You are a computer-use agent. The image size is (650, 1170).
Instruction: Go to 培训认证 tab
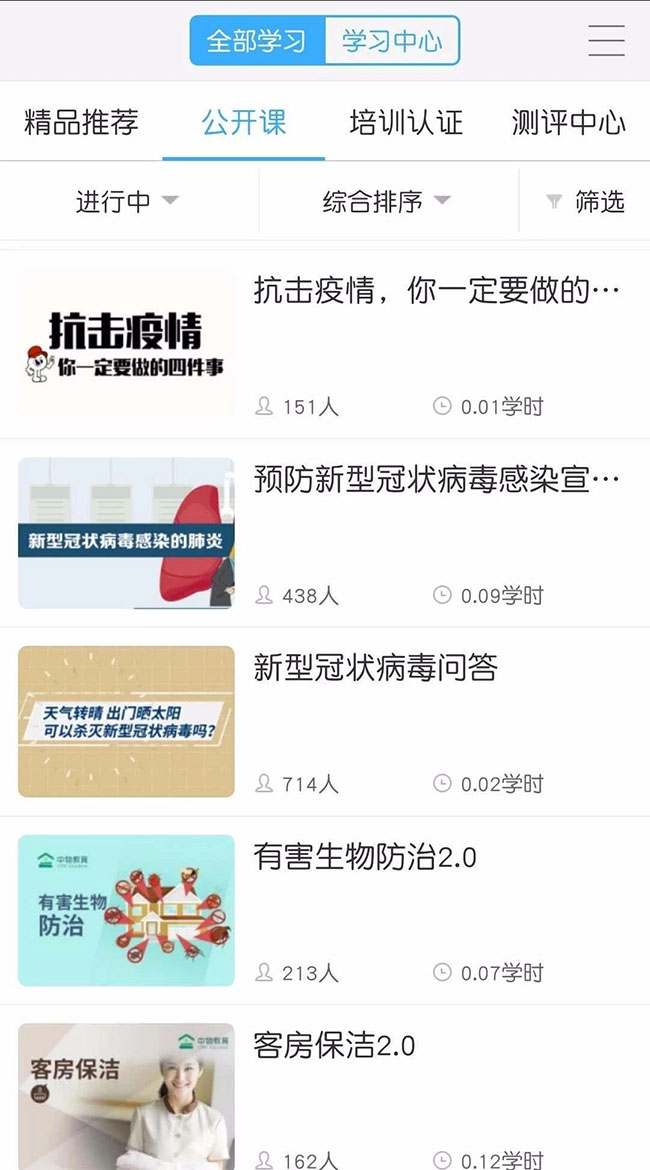(406, 123)
